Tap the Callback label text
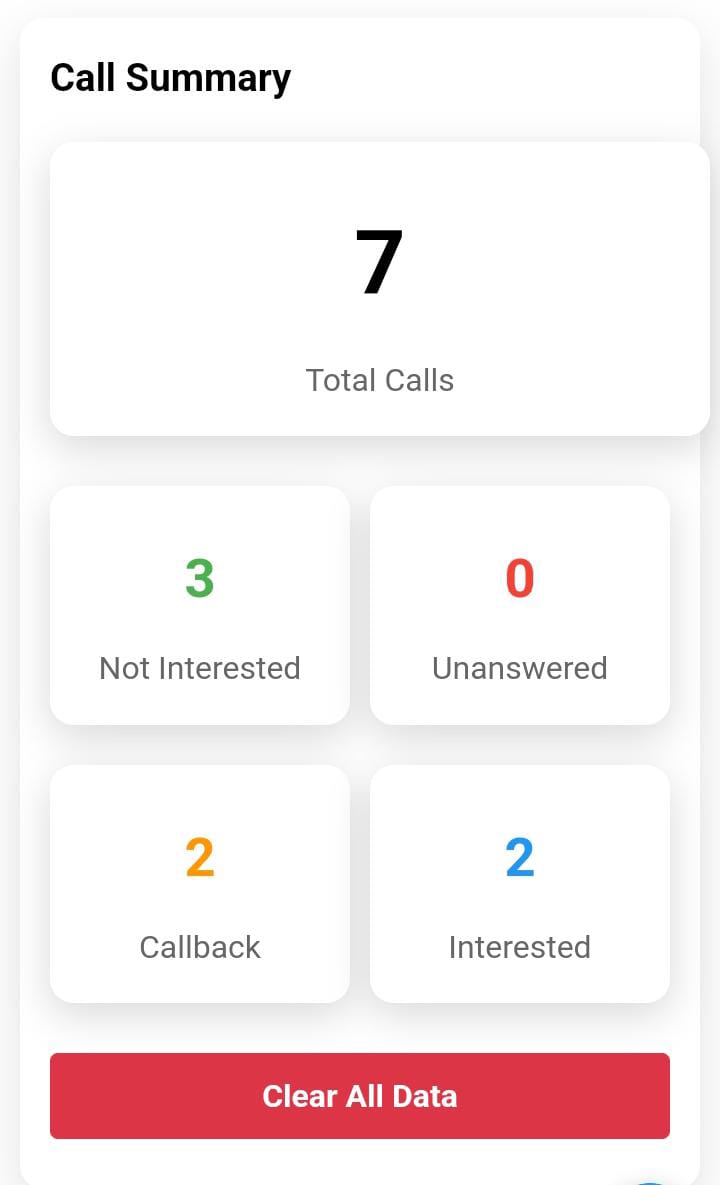This screenshot has height=1185, width=720. 199,947
